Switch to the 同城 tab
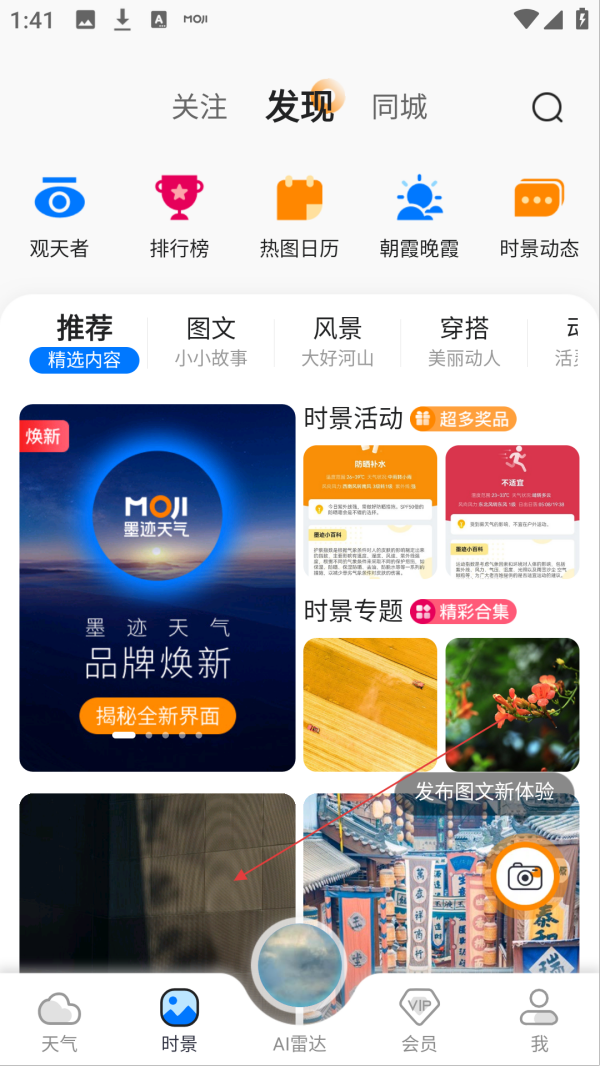Screen dimensions: 600x1066 coord(399,107)
